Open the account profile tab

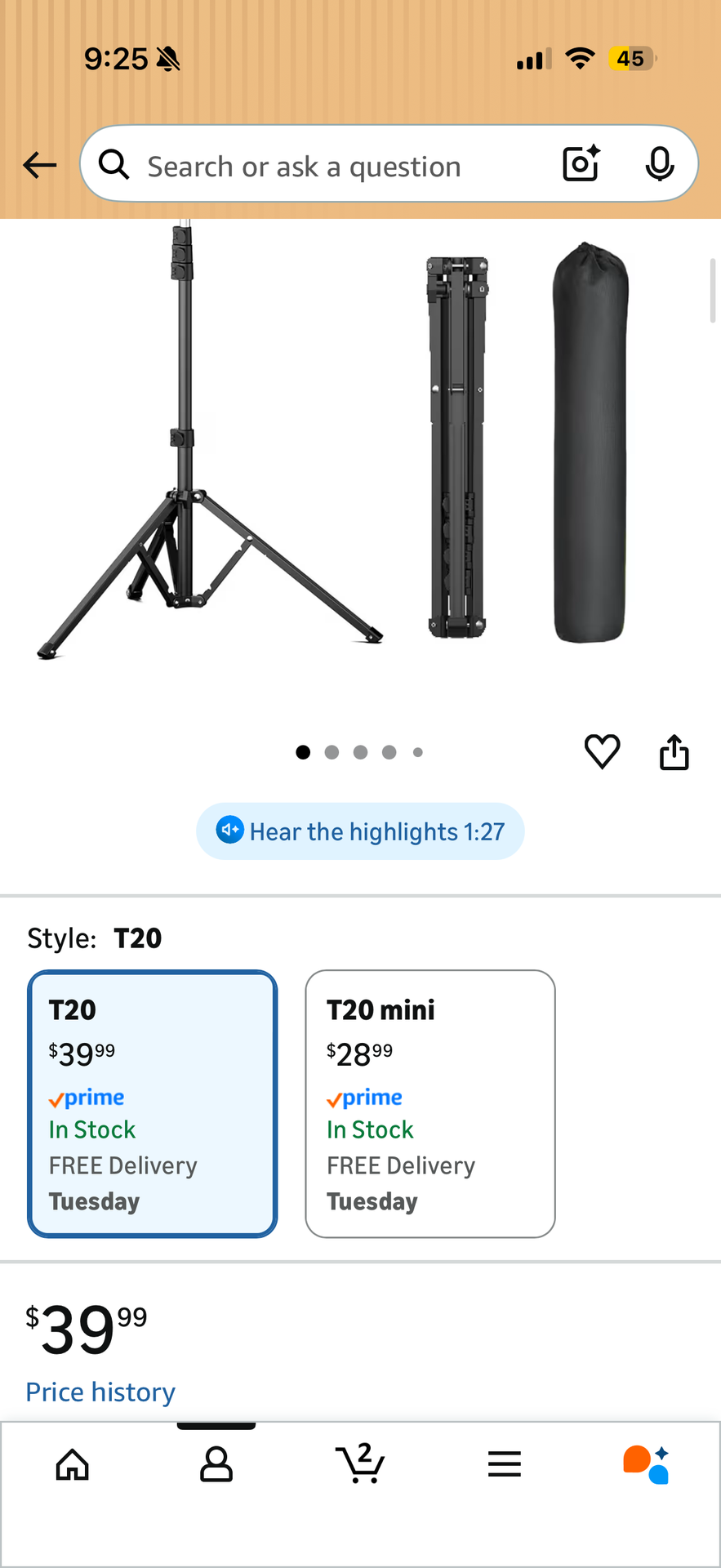point(216,1464)
